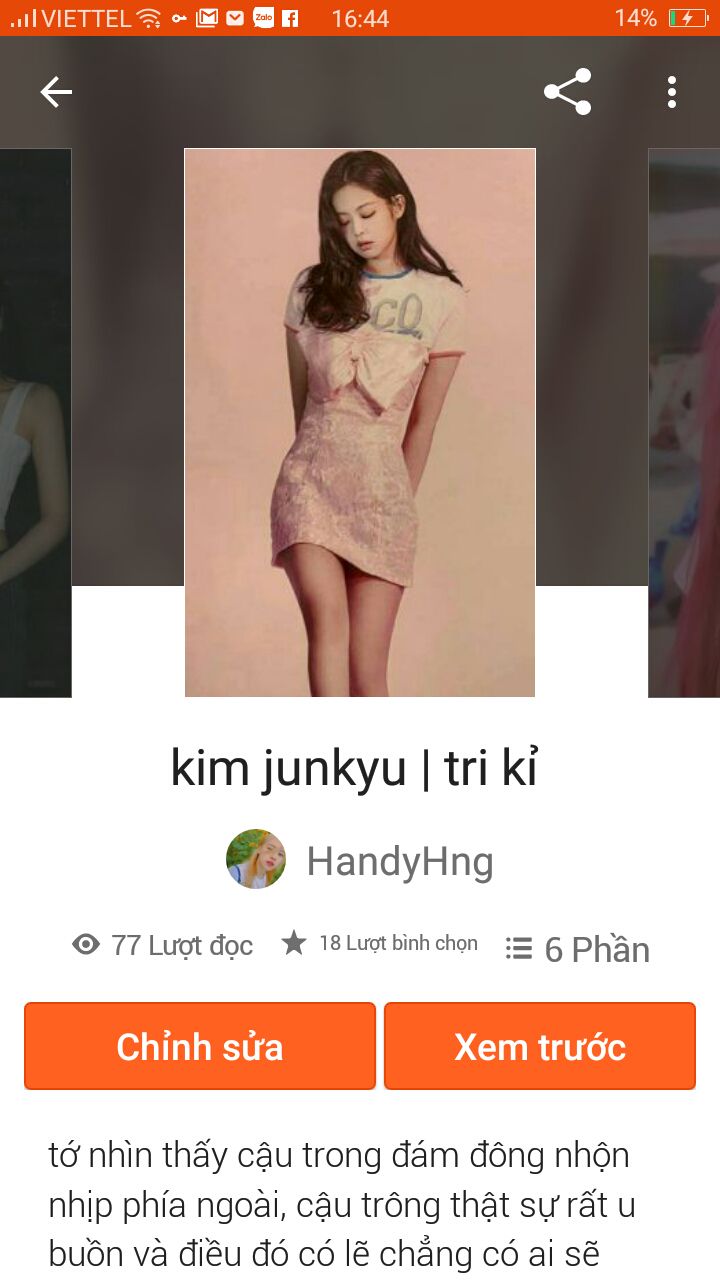Open HandyHng's author profile

[360, 860]
